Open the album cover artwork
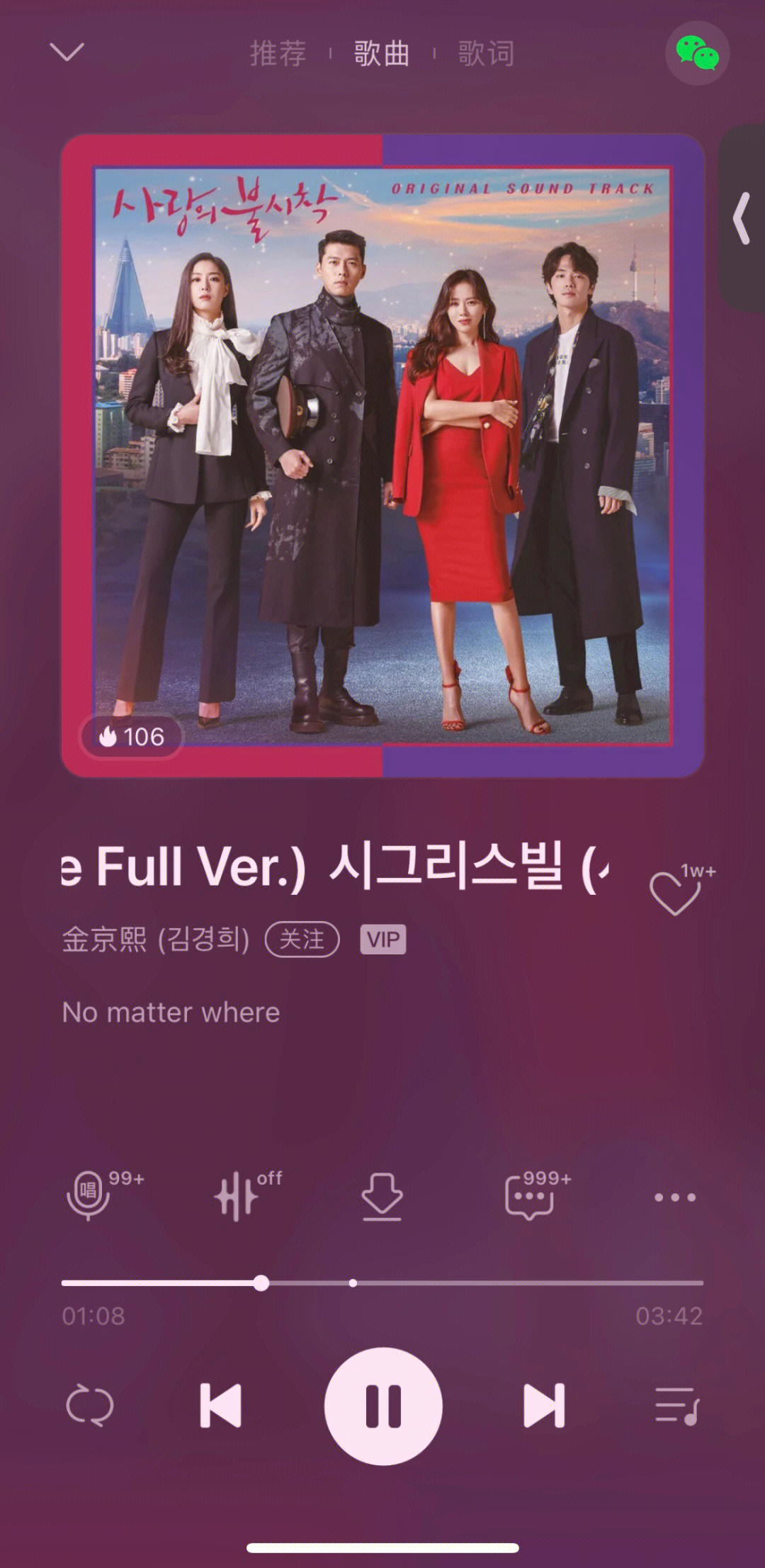 (382, 455)
